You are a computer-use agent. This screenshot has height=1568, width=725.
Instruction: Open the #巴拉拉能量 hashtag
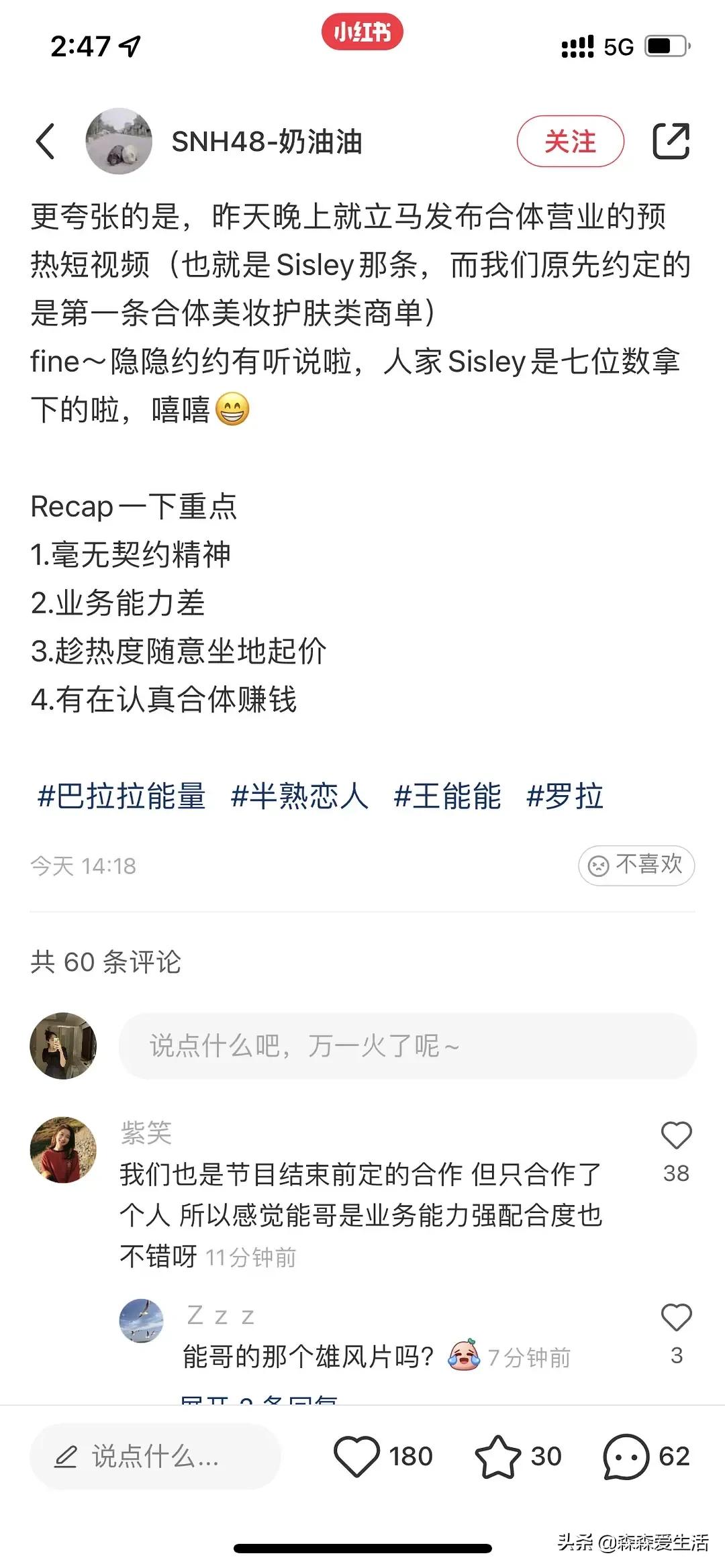point(122,796)
